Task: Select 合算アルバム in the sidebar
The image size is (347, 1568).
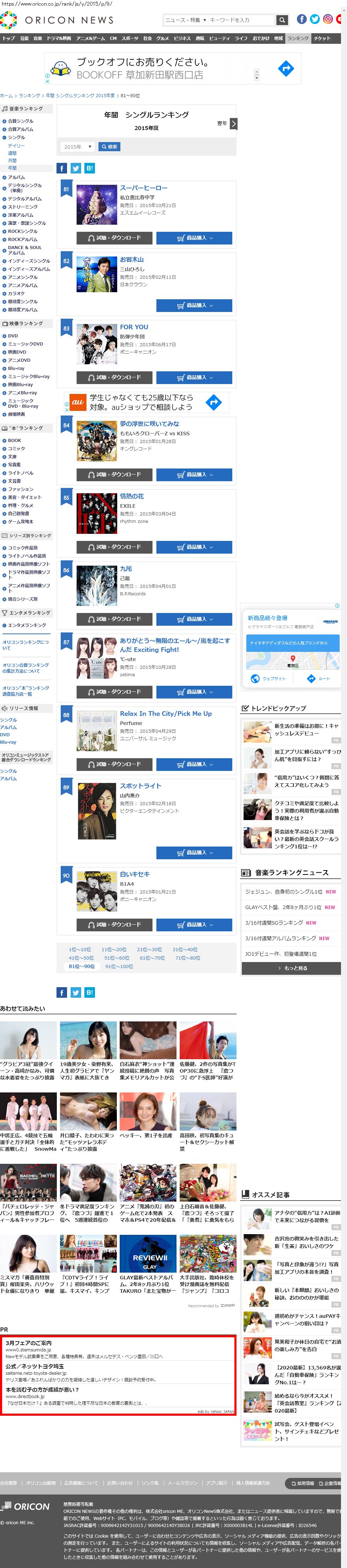Action: (21, 129)
